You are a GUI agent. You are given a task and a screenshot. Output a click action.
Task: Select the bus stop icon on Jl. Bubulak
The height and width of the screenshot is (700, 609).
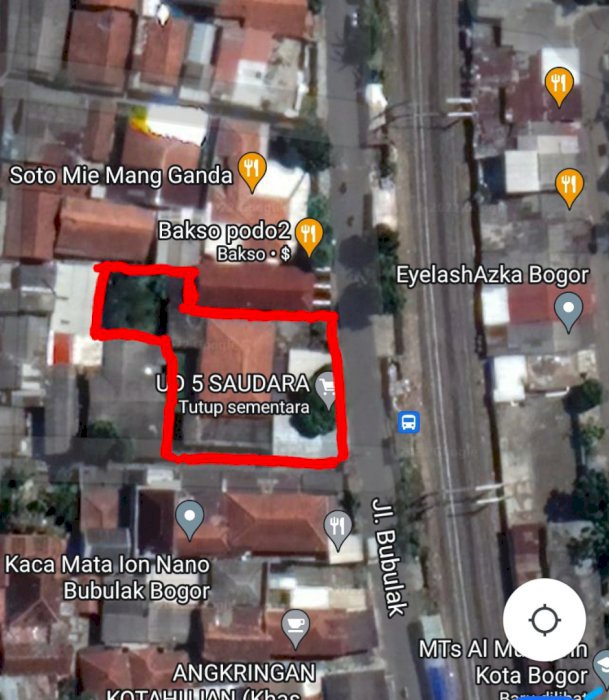[x=409, y=422]
